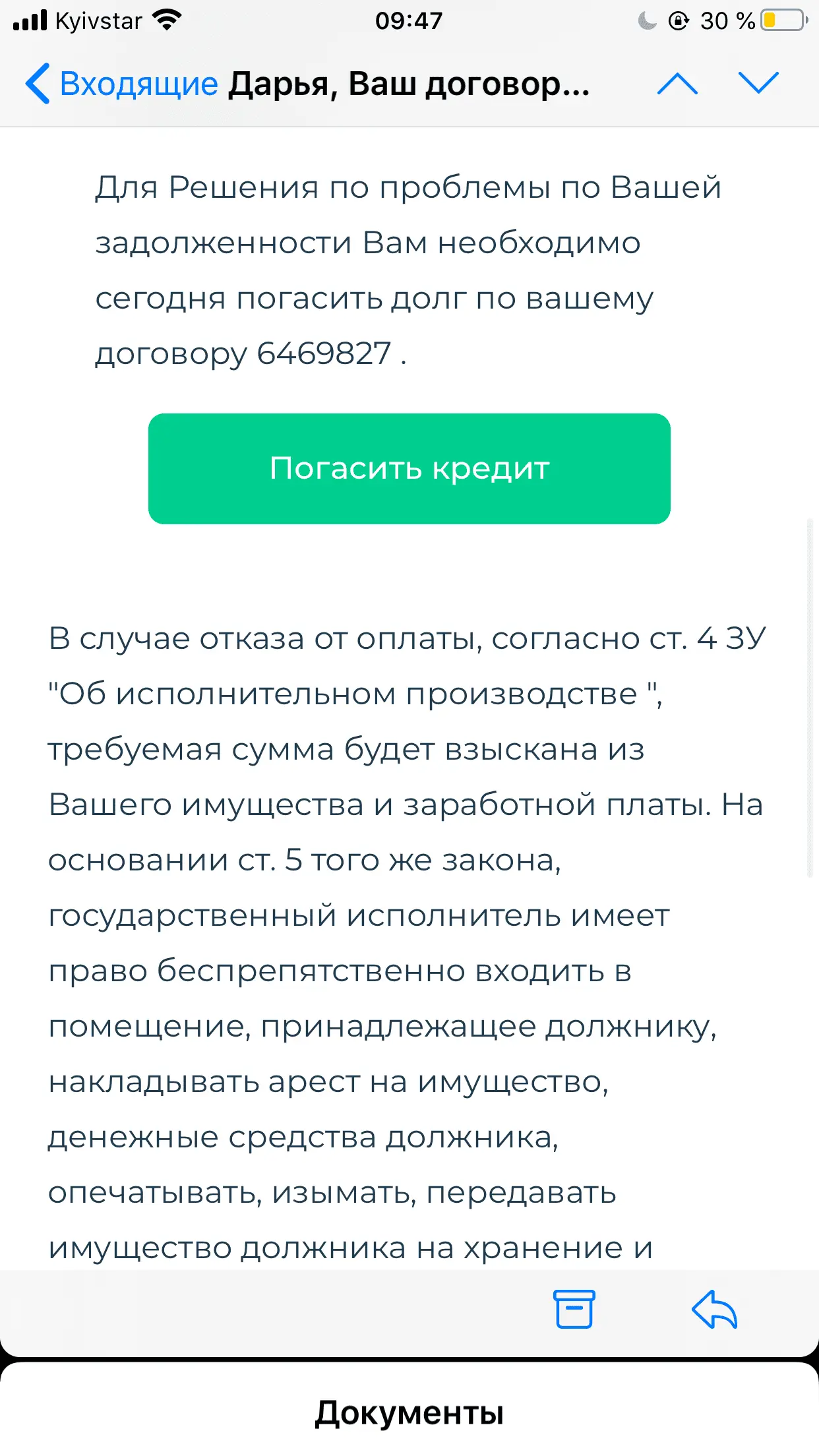This screenshot has height=1456, width=819.
Task: Tap the Погасить кредит button
Action: click(409, 469)
